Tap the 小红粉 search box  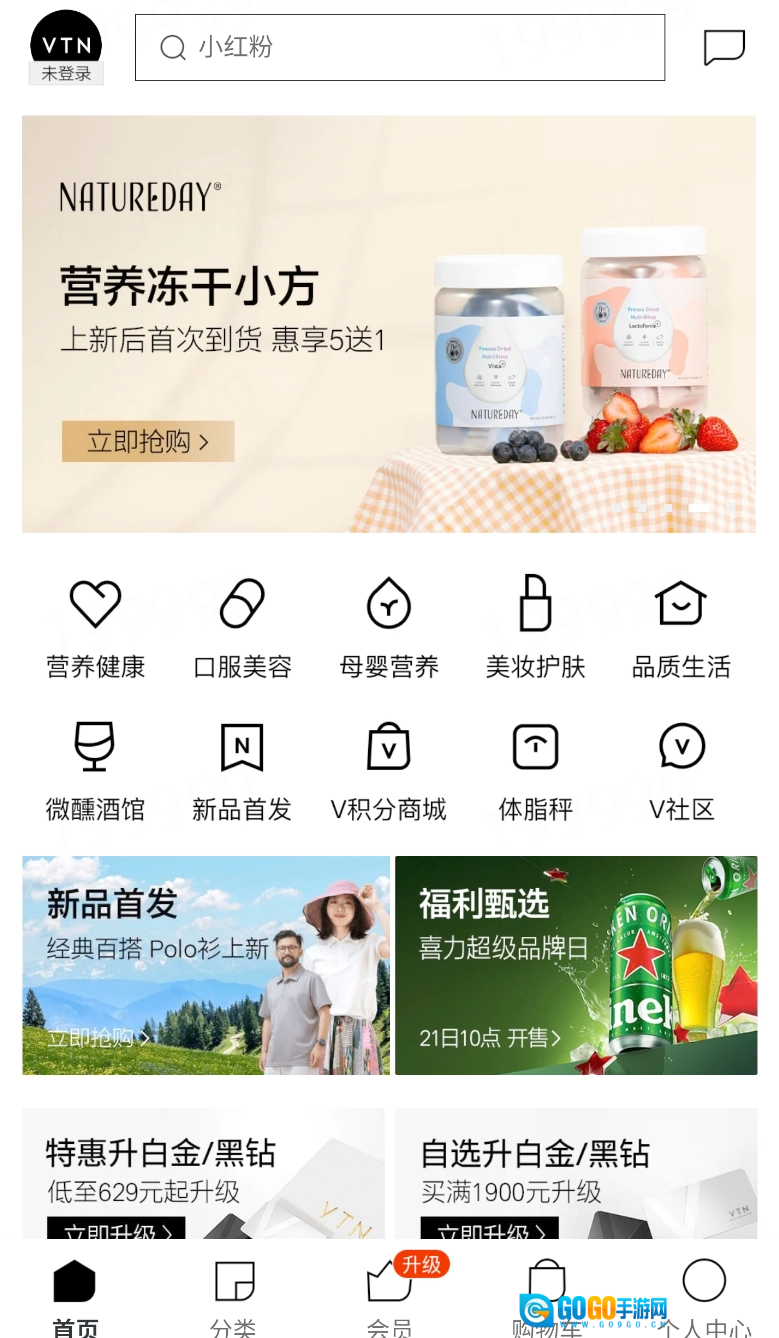click(x=400, y=47)
